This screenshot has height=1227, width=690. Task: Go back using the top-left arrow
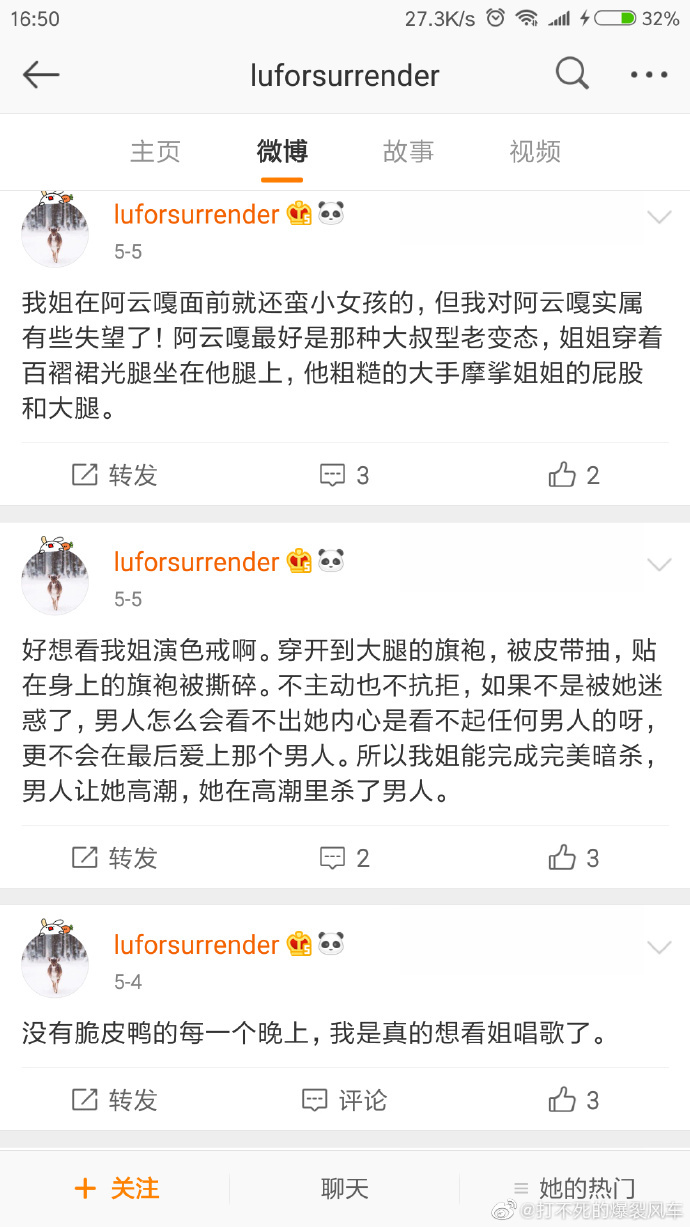tap(41, 74)
